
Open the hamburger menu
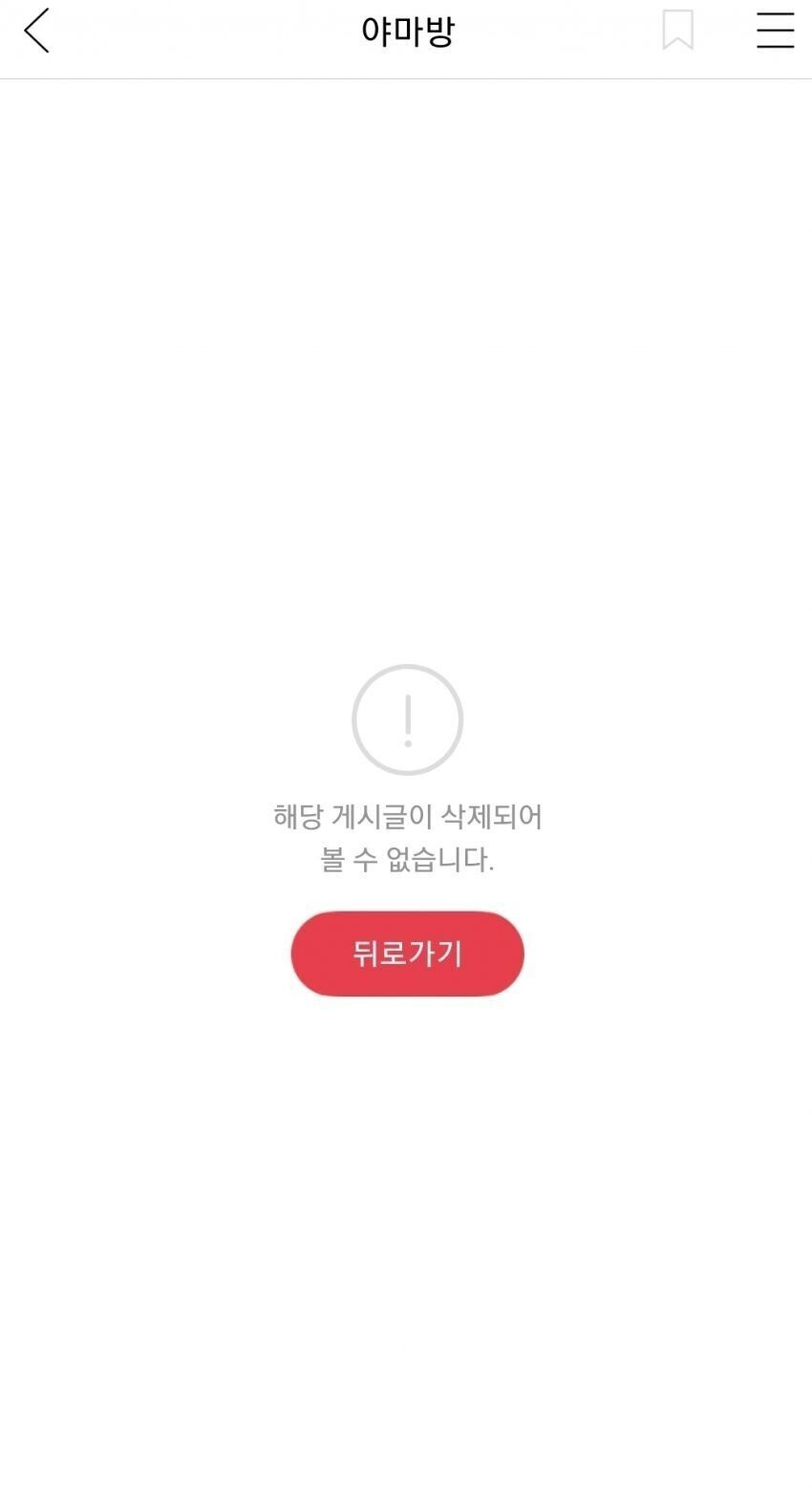[775, 31]
